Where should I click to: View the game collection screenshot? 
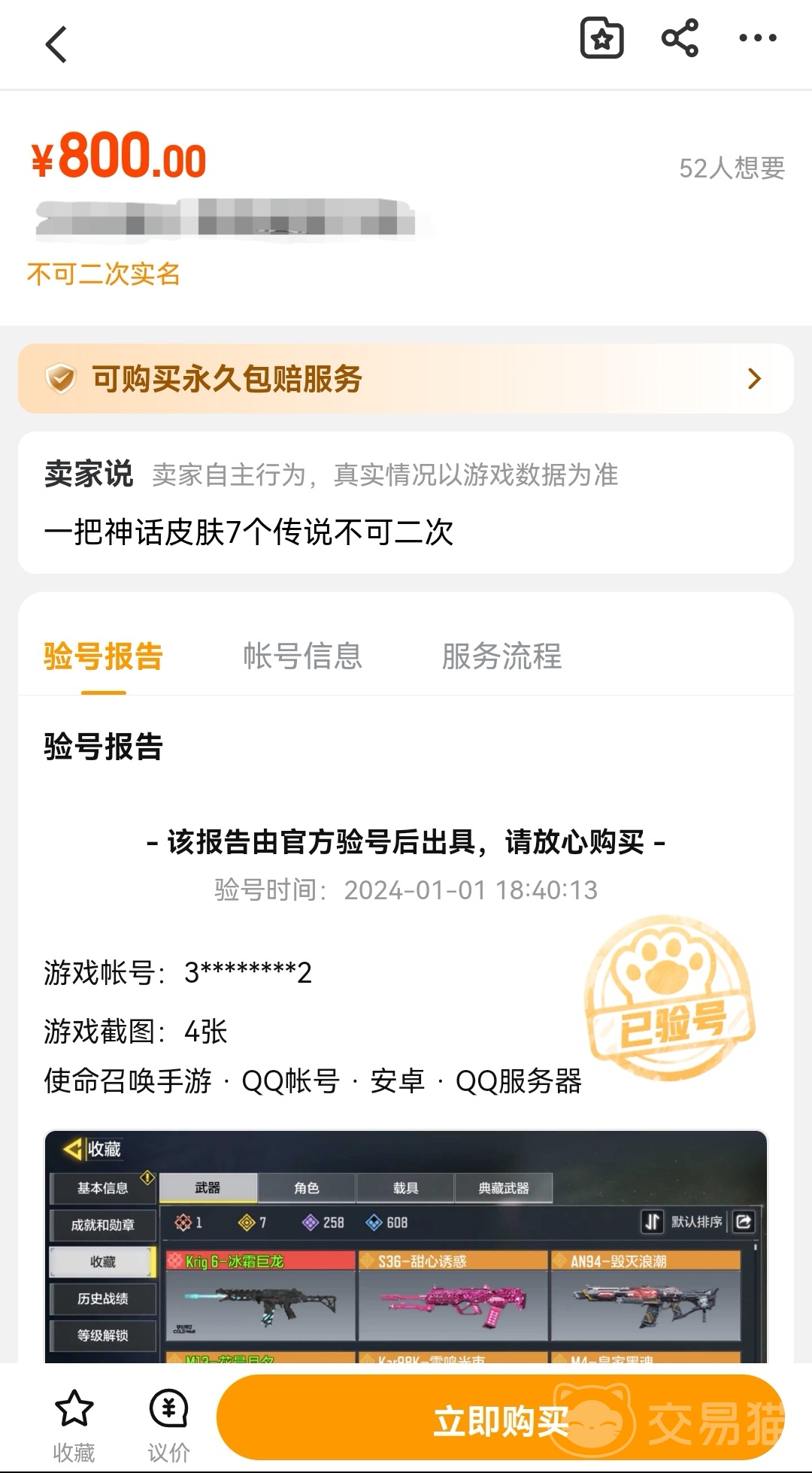[x=406, y=1247]
